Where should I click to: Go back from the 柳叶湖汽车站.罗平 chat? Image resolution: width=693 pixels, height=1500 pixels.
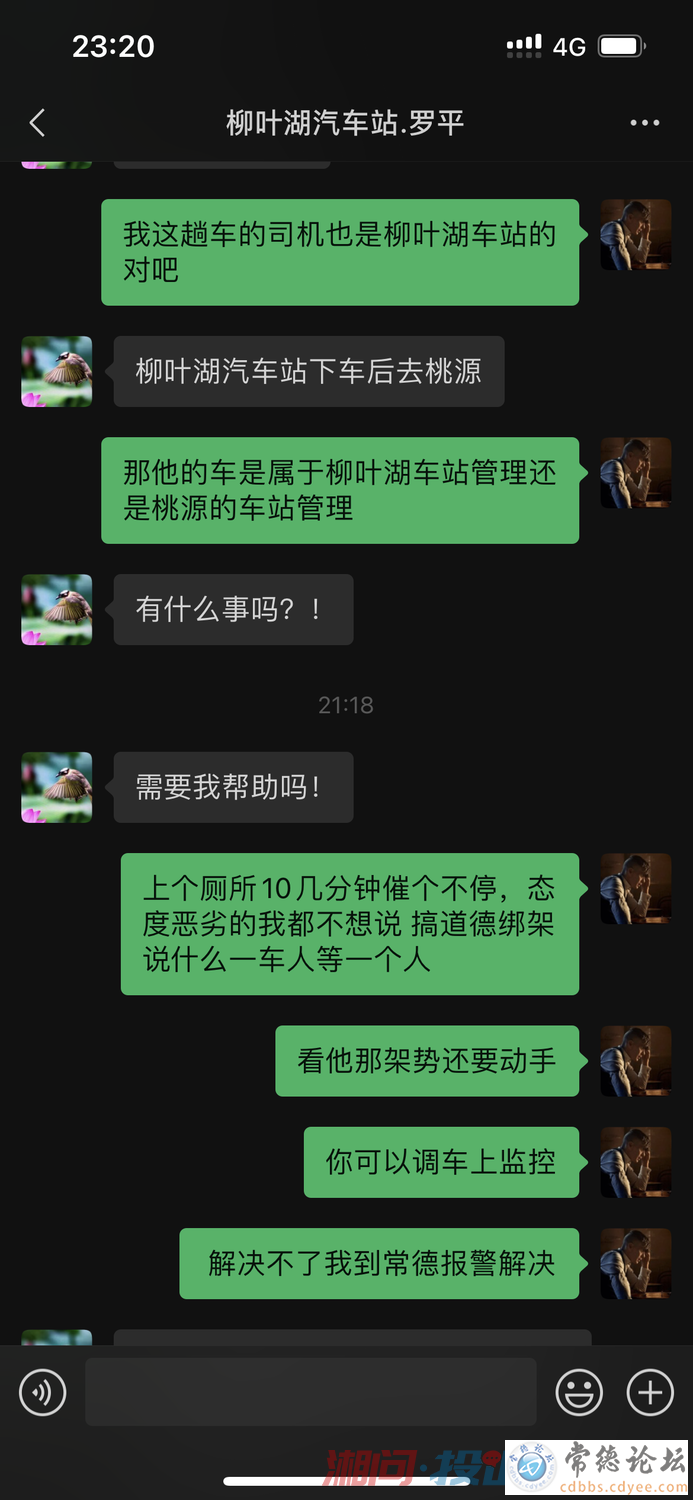38,123
